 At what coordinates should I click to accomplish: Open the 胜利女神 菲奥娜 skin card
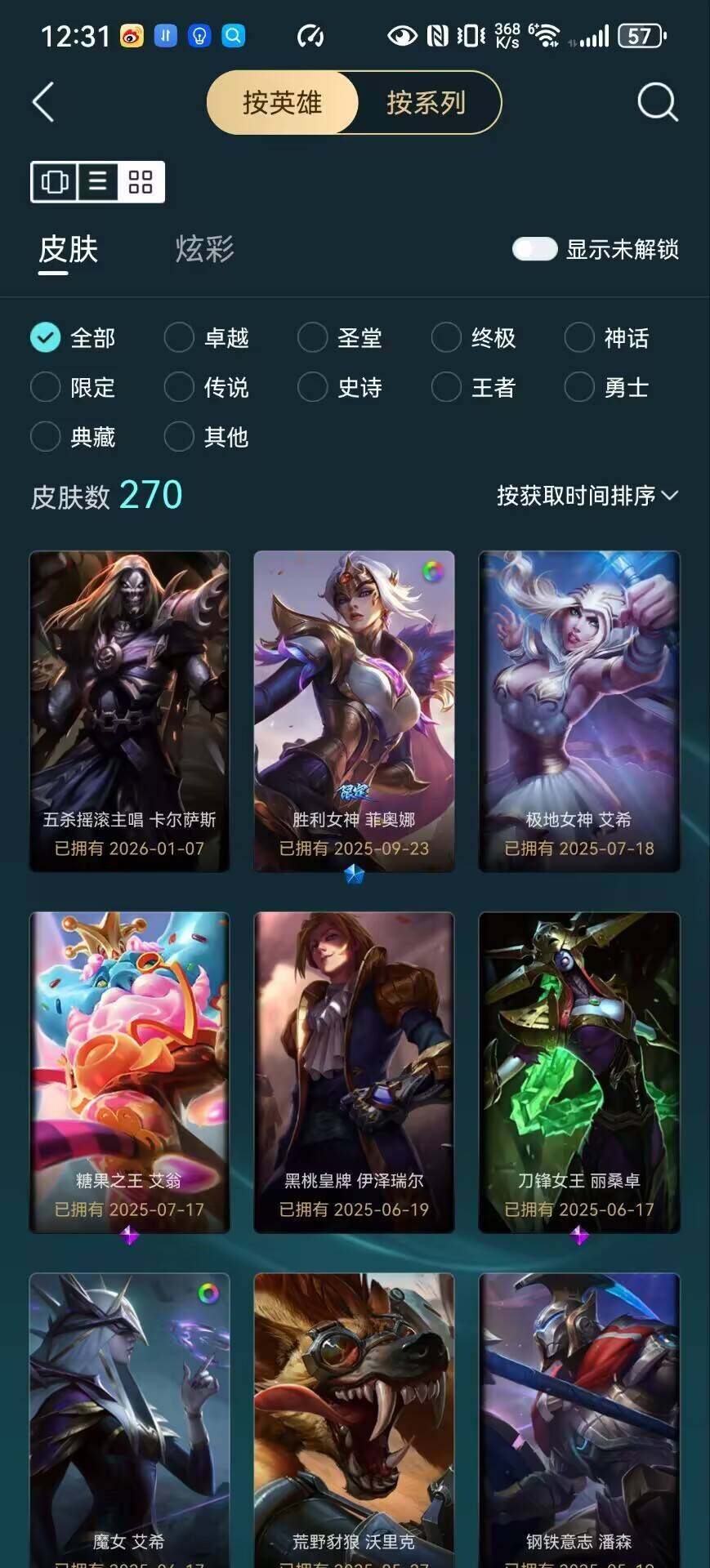[x=354, y=710]
